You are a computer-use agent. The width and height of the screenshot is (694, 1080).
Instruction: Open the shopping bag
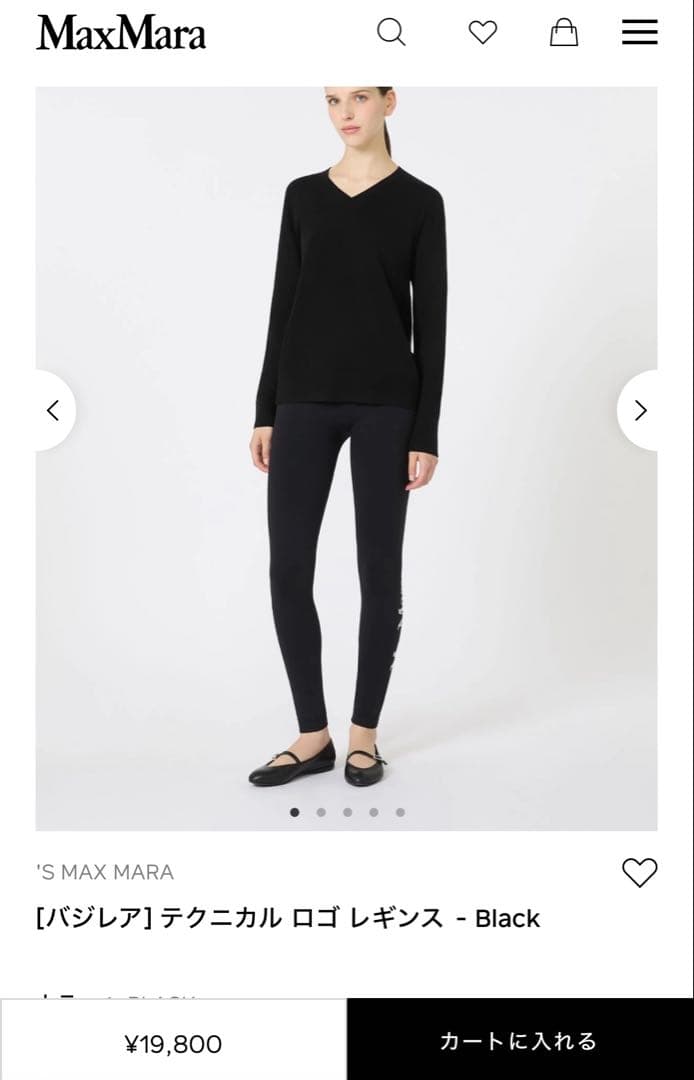[x=564, y=33]
